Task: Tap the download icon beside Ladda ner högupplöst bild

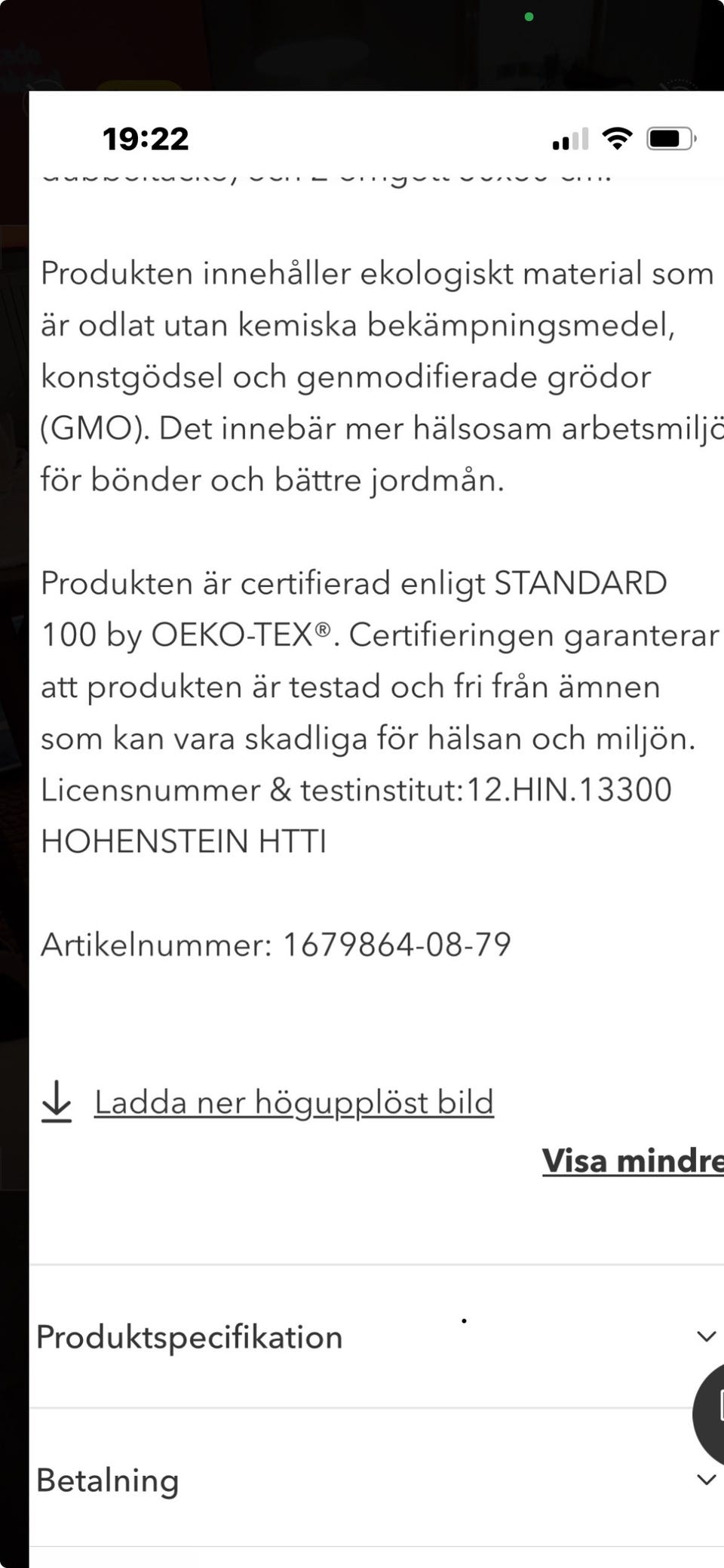Action: pos(57,1102)
